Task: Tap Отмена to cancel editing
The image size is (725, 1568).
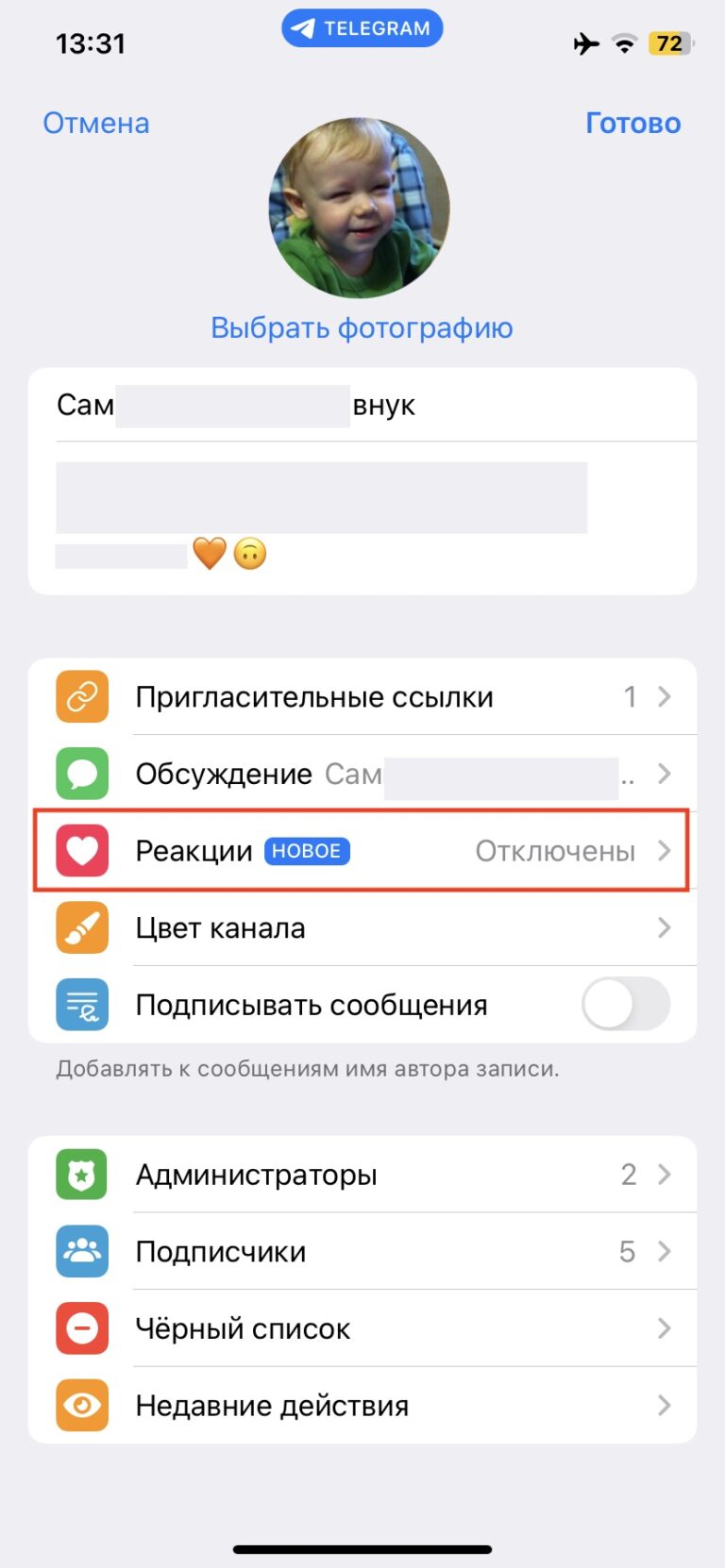Action: (96, 123)
